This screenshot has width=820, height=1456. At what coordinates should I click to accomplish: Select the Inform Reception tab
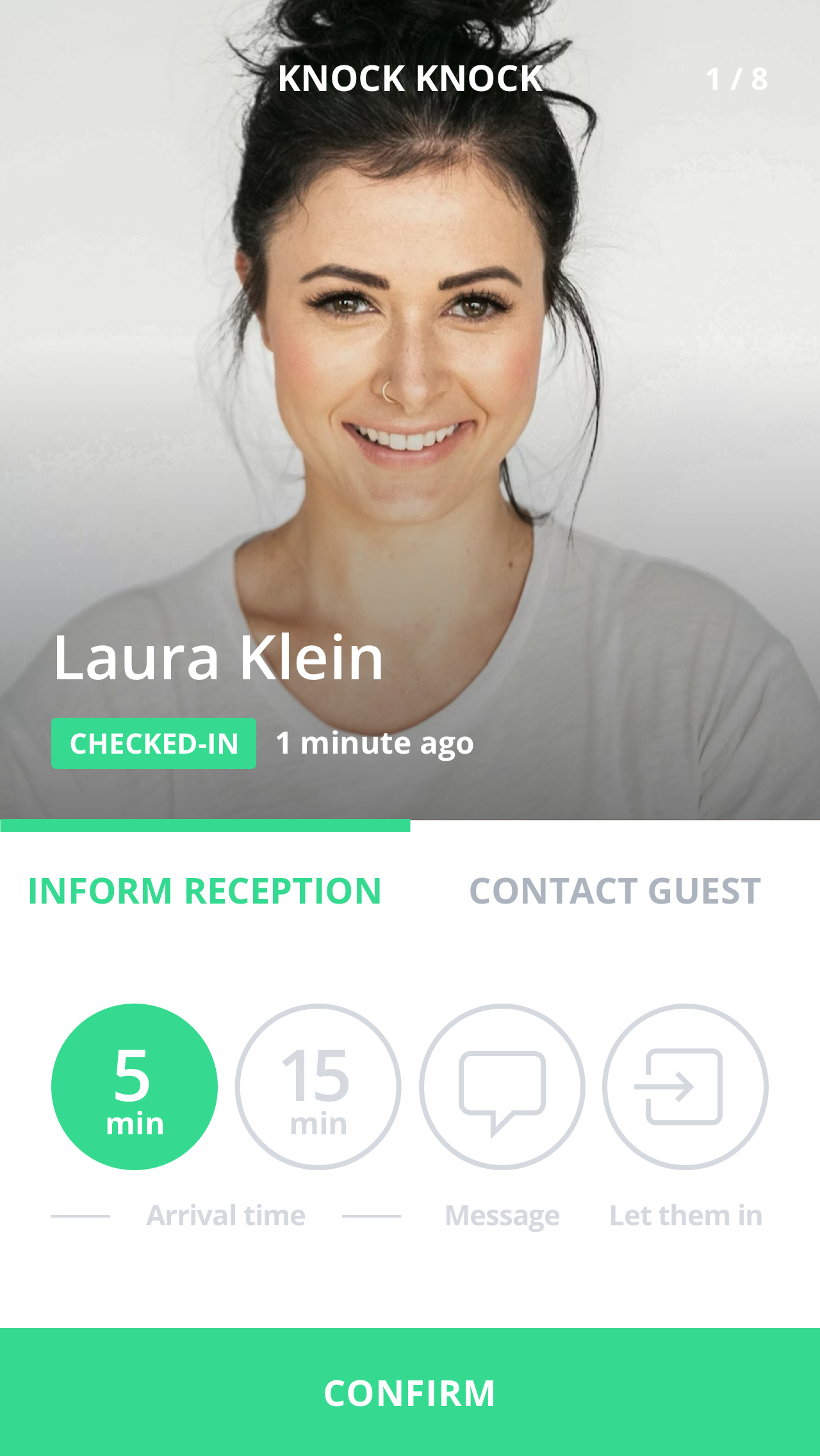205,891
